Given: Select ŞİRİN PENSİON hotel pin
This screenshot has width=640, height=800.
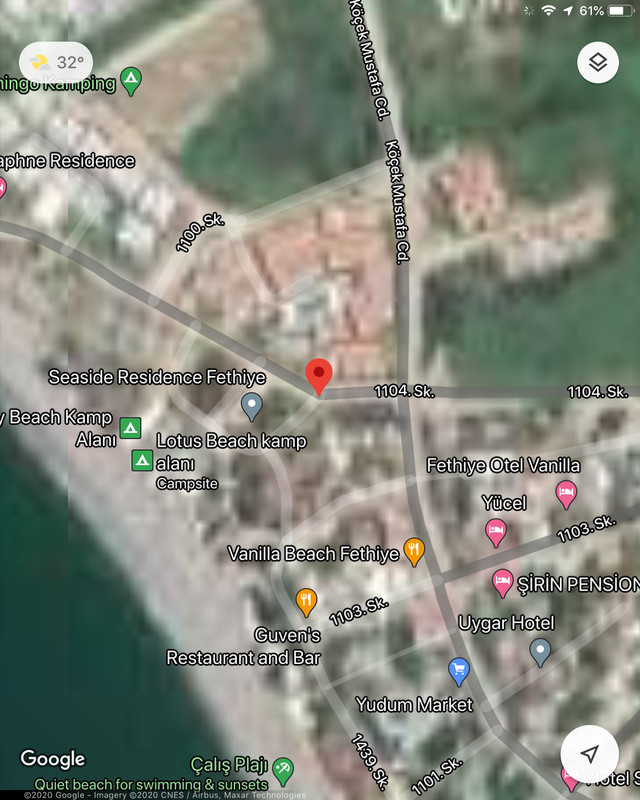Looking at the screenshot, I should (503, 582).
